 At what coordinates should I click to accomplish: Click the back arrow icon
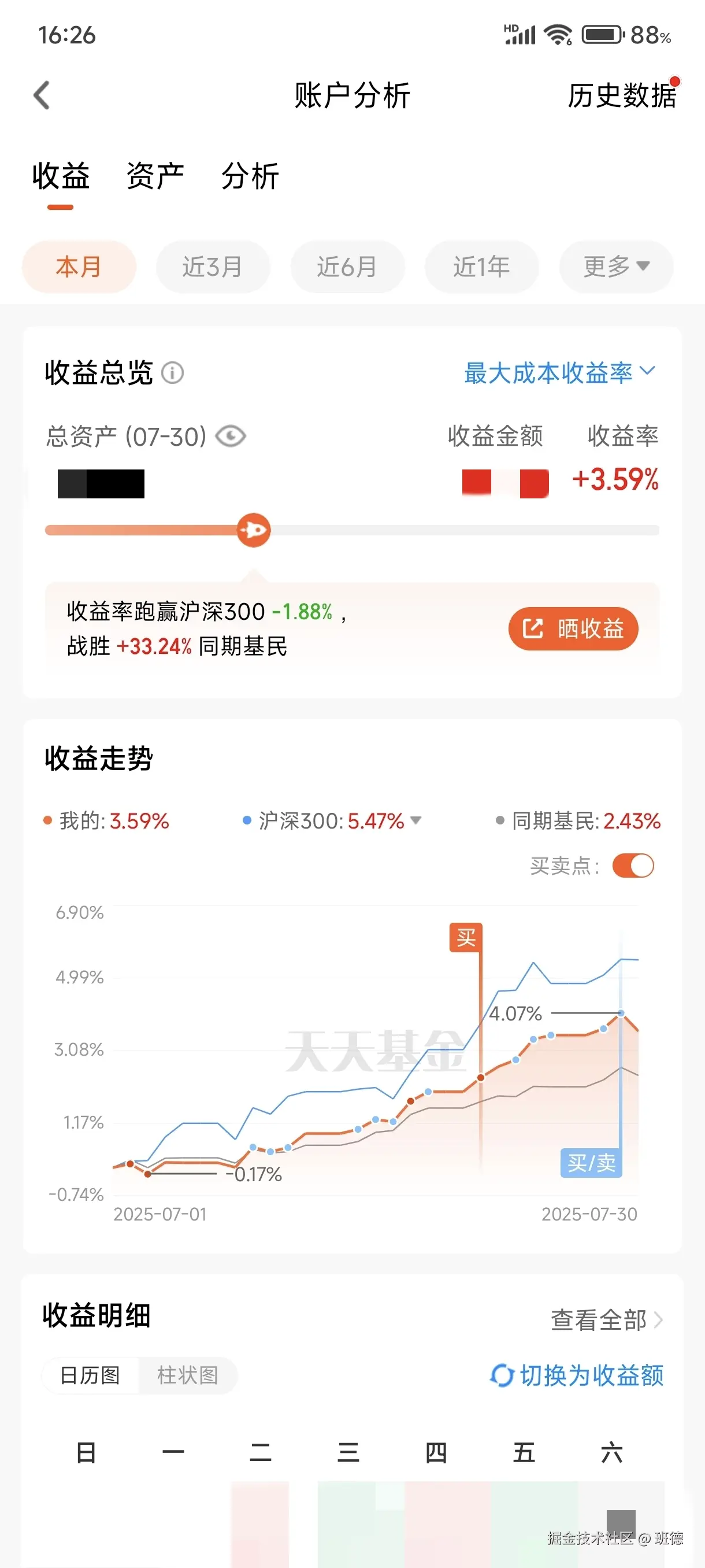pos(41,95)
